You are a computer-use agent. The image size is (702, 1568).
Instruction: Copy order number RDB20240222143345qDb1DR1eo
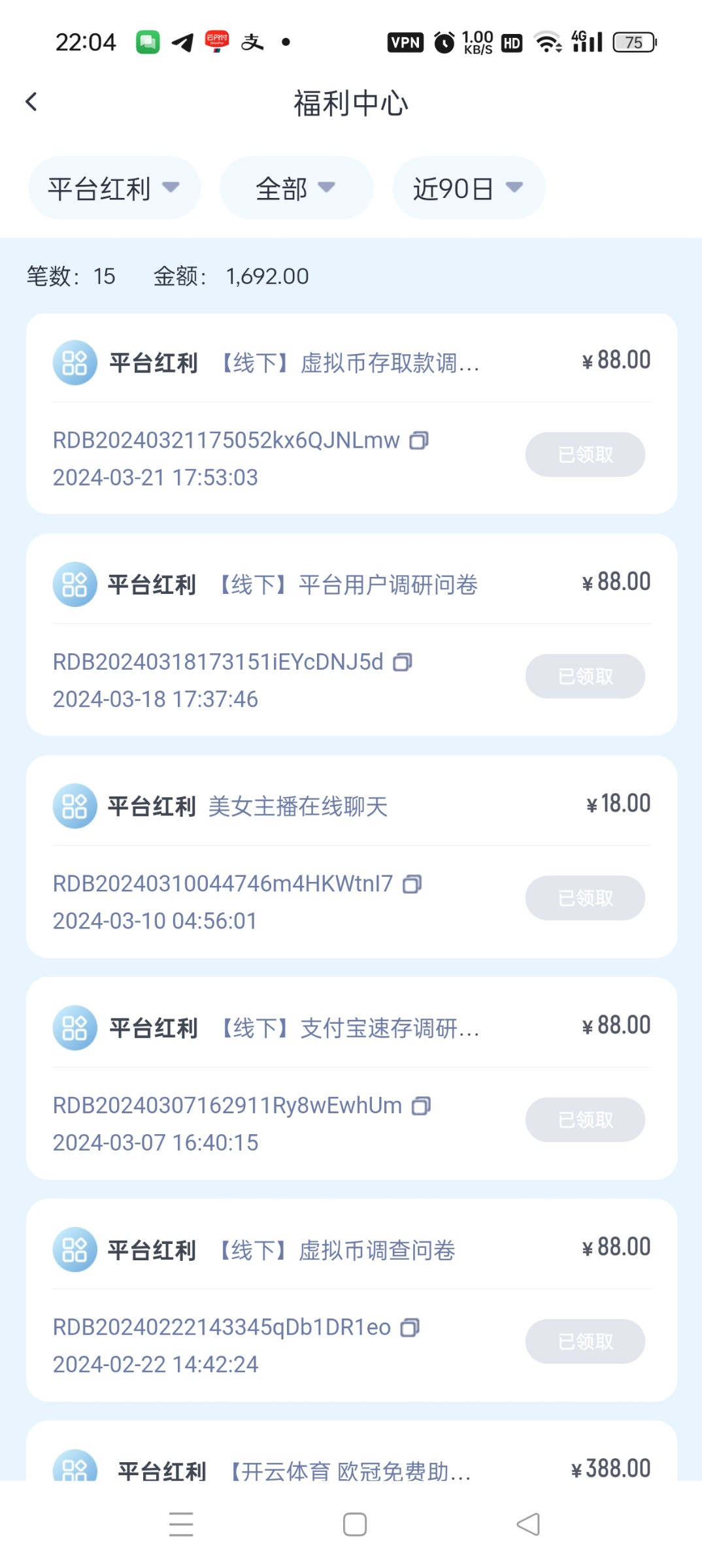click(410, 1328)
